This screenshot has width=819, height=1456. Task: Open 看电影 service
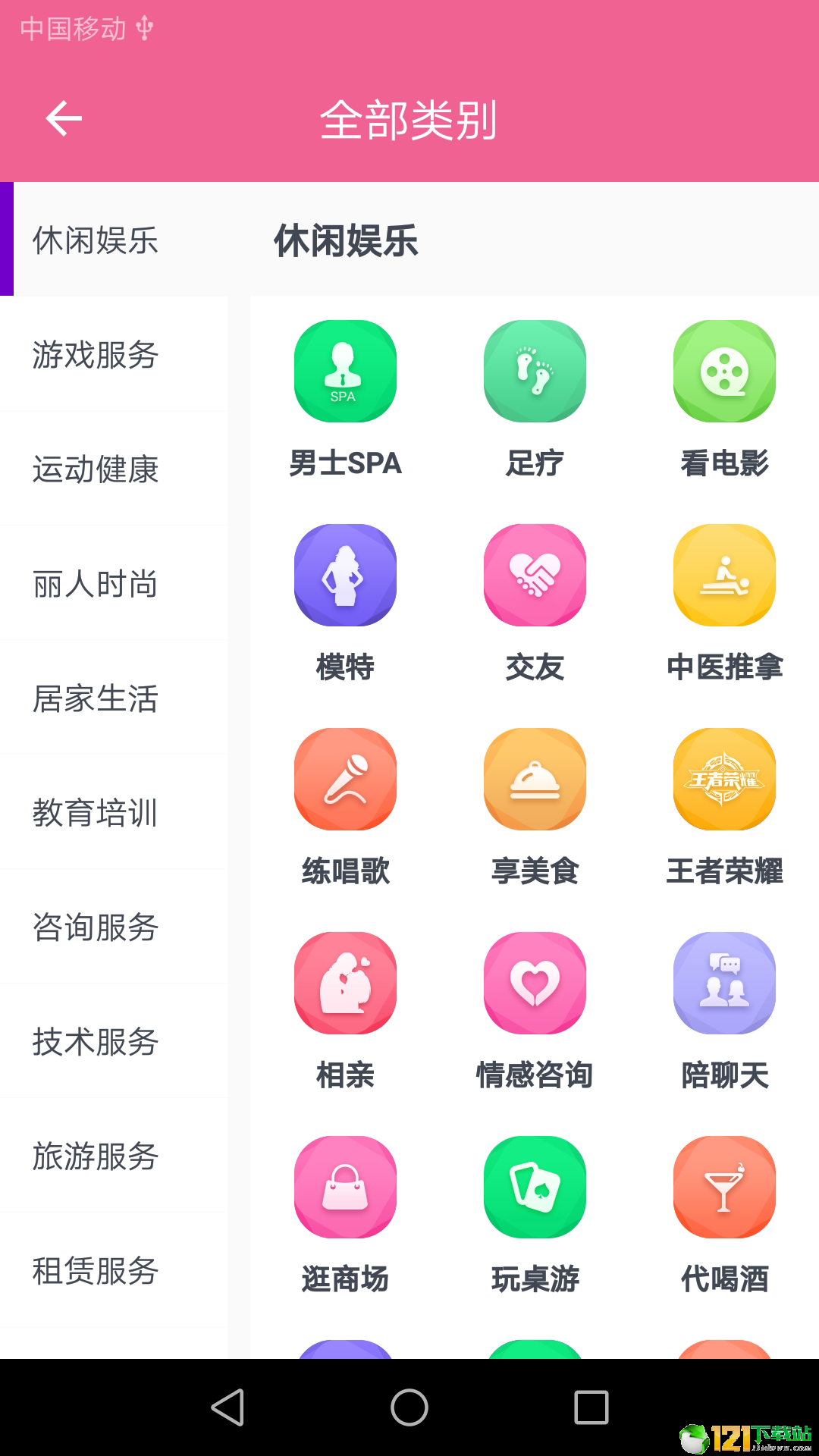[724, 400]
